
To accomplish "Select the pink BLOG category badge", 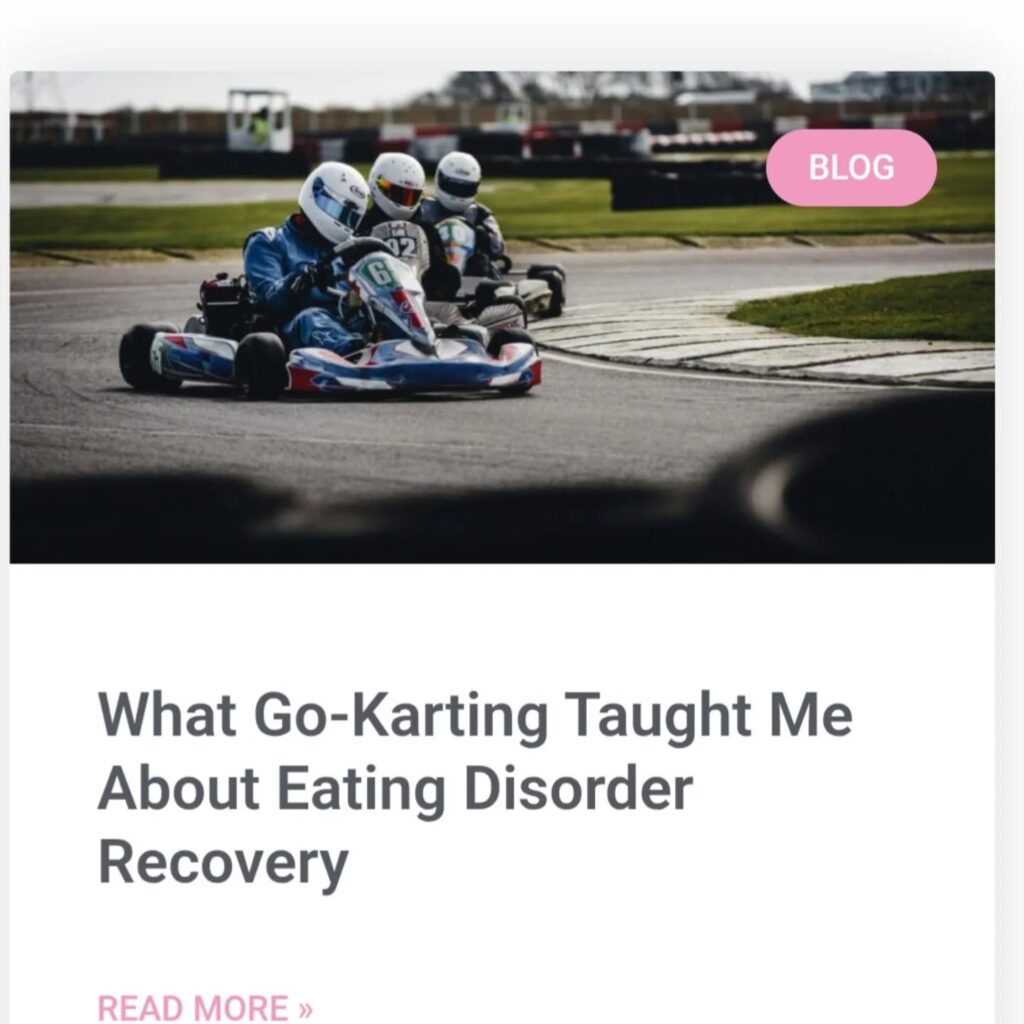I will point(851,168).
